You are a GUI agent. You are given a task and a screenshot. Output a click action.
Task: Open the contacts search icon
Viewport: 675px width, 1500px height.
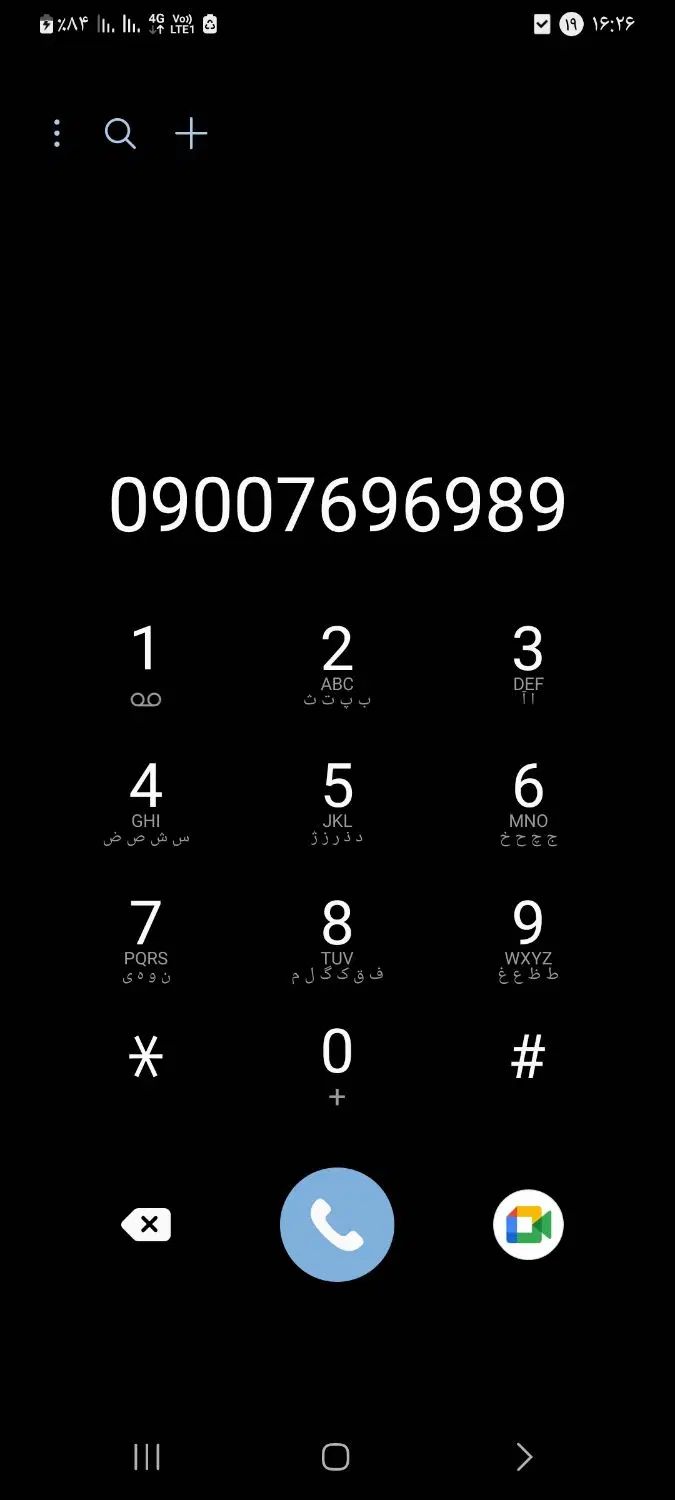coord(120,133)
